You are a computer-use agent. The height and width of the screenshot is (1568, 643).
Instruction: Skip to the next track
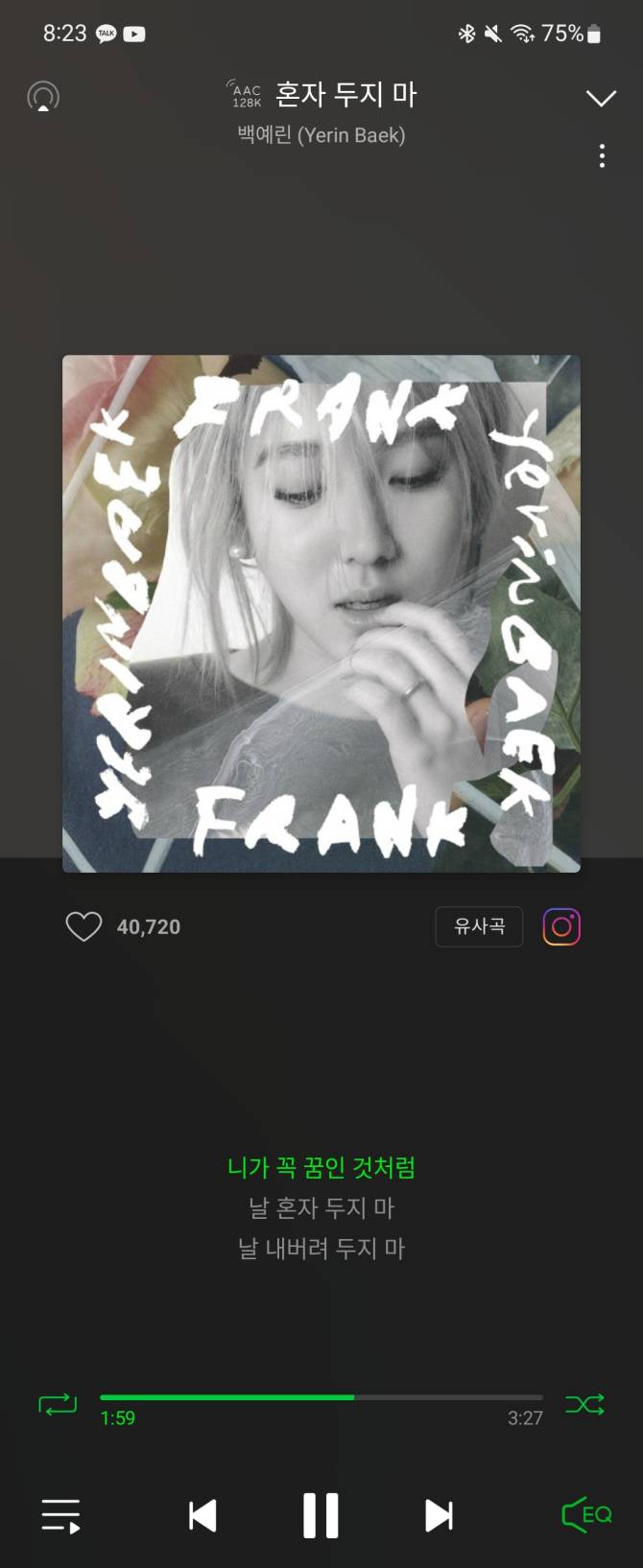point(439,1515)
